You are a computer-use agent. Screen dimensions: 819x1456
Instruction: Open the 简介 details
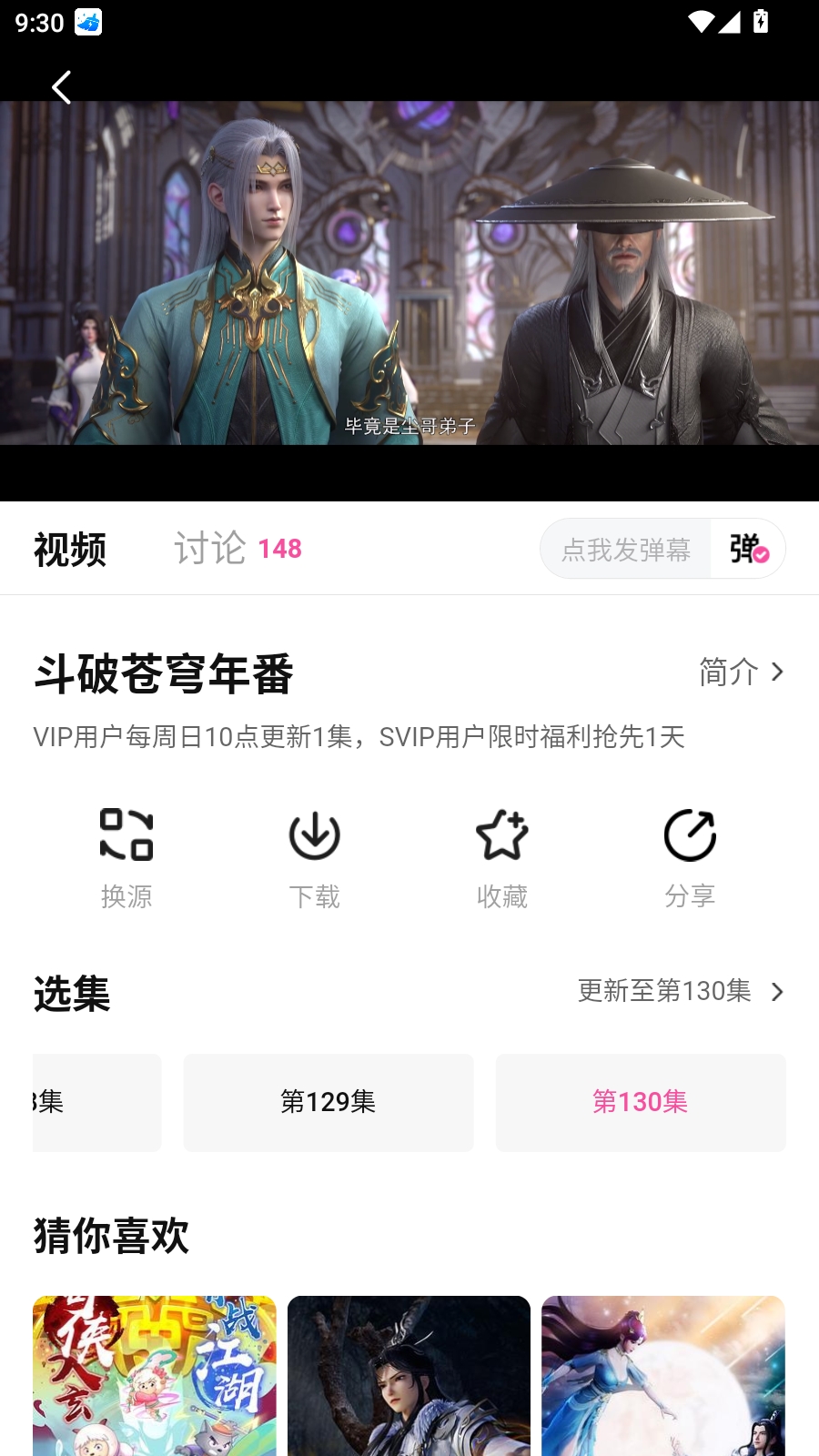(741, 672)
